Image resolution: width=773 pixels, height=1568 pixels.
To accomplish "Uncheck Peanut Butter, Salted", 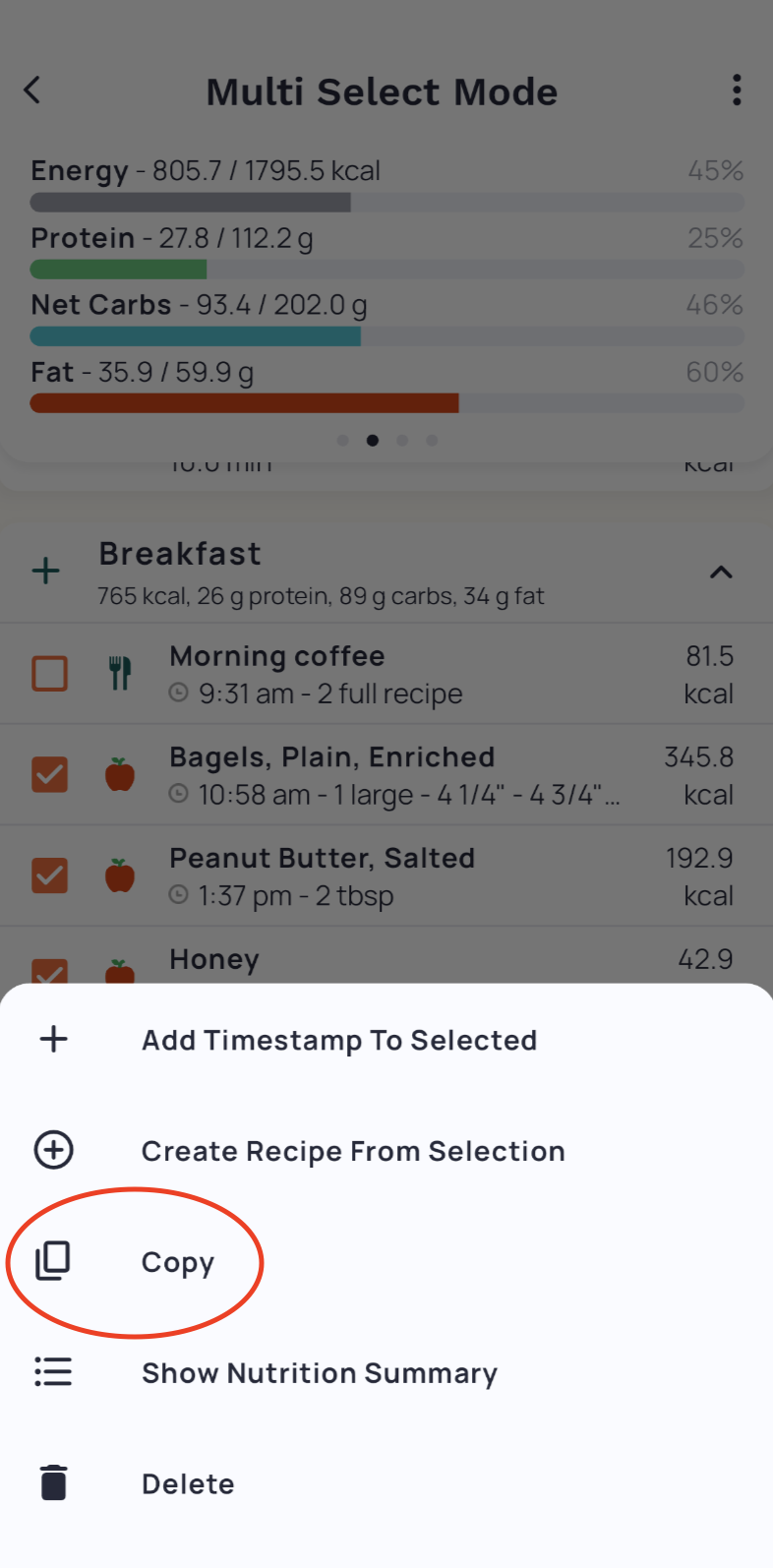I will 50,875.
